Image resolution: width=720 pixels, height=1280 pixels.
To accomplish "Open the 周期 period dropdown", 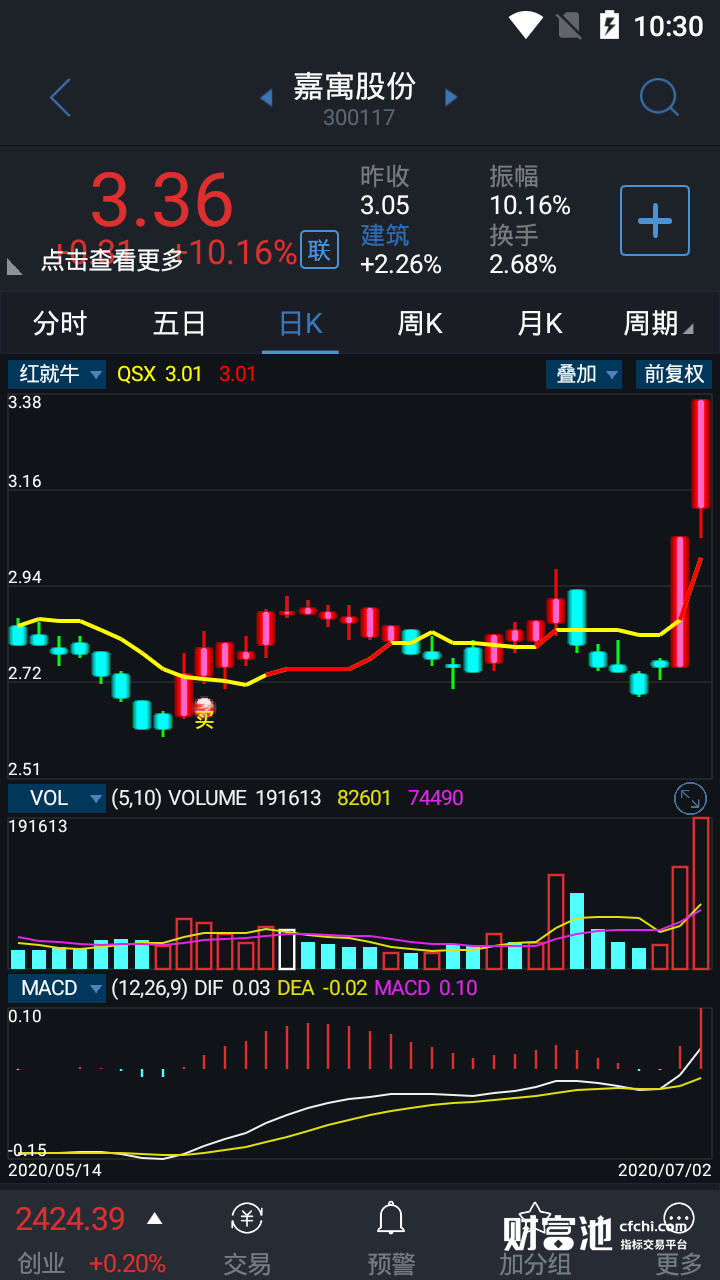I will [657, 324].
